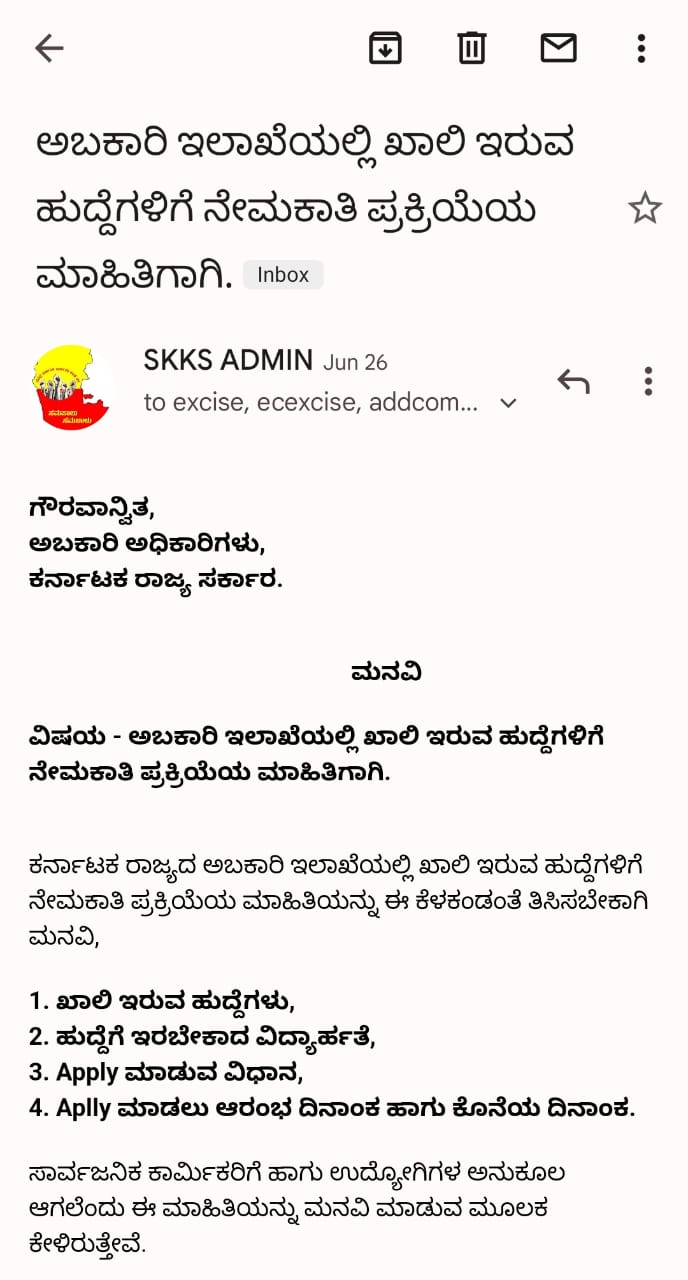Tap the Inbox label chip
The width and height of the screenshot is (688, 1280).
[283, 275]
